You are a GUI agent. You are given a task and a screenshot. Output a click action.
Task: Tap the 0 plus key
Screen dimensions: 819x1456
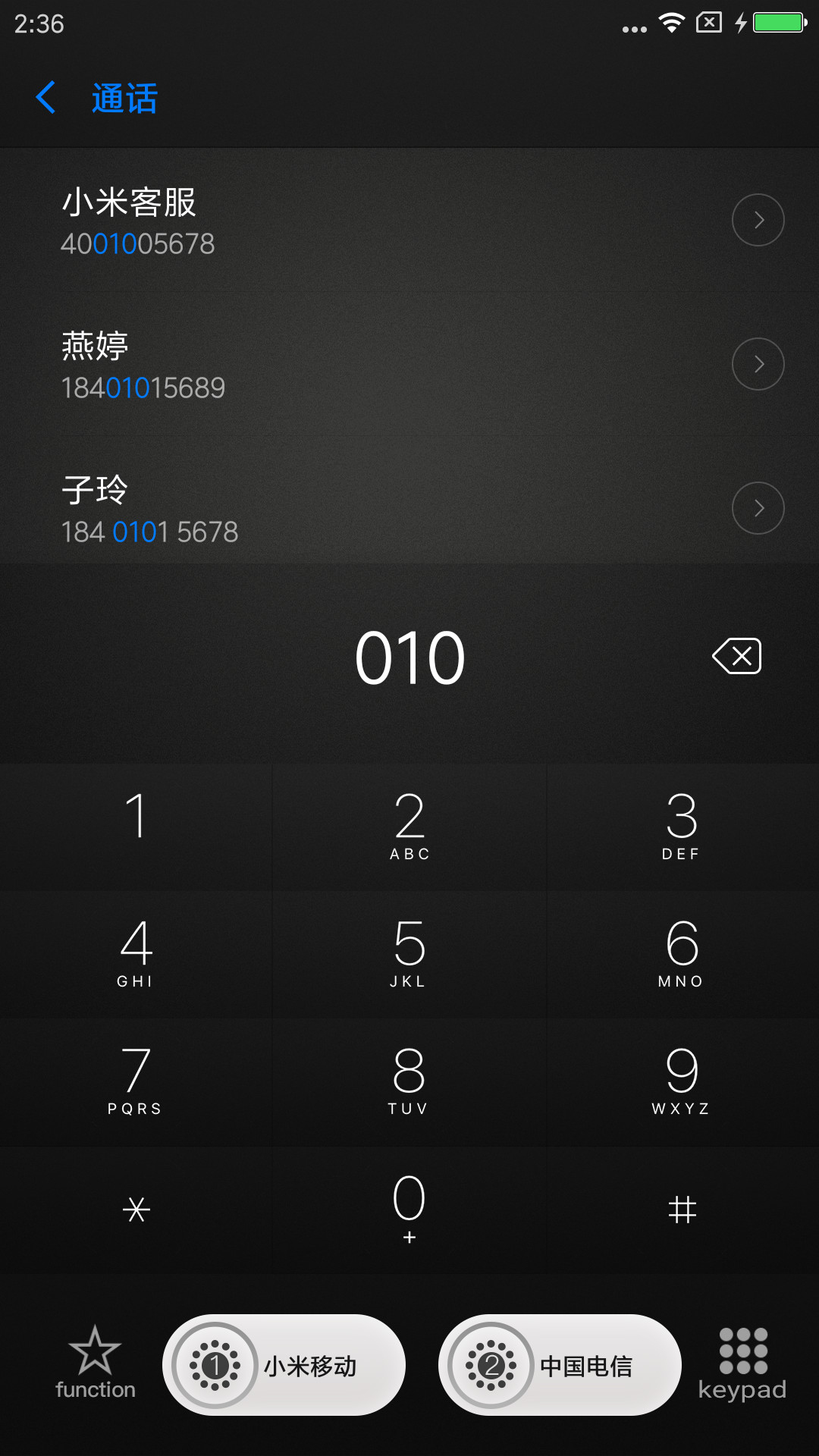pos(409,1210)
